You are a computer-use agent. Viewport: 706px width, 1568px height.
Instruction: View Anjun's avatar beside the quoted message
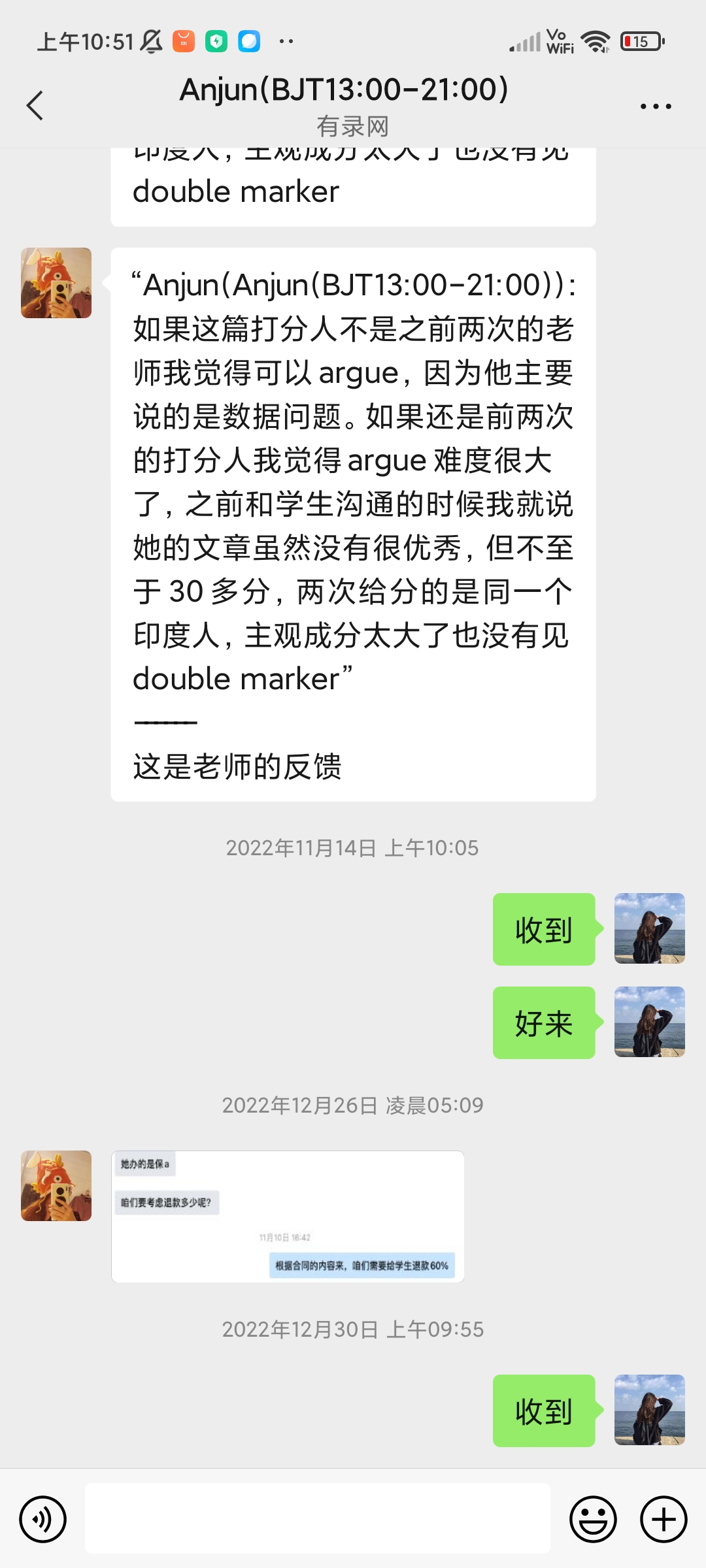click(56, 283)
